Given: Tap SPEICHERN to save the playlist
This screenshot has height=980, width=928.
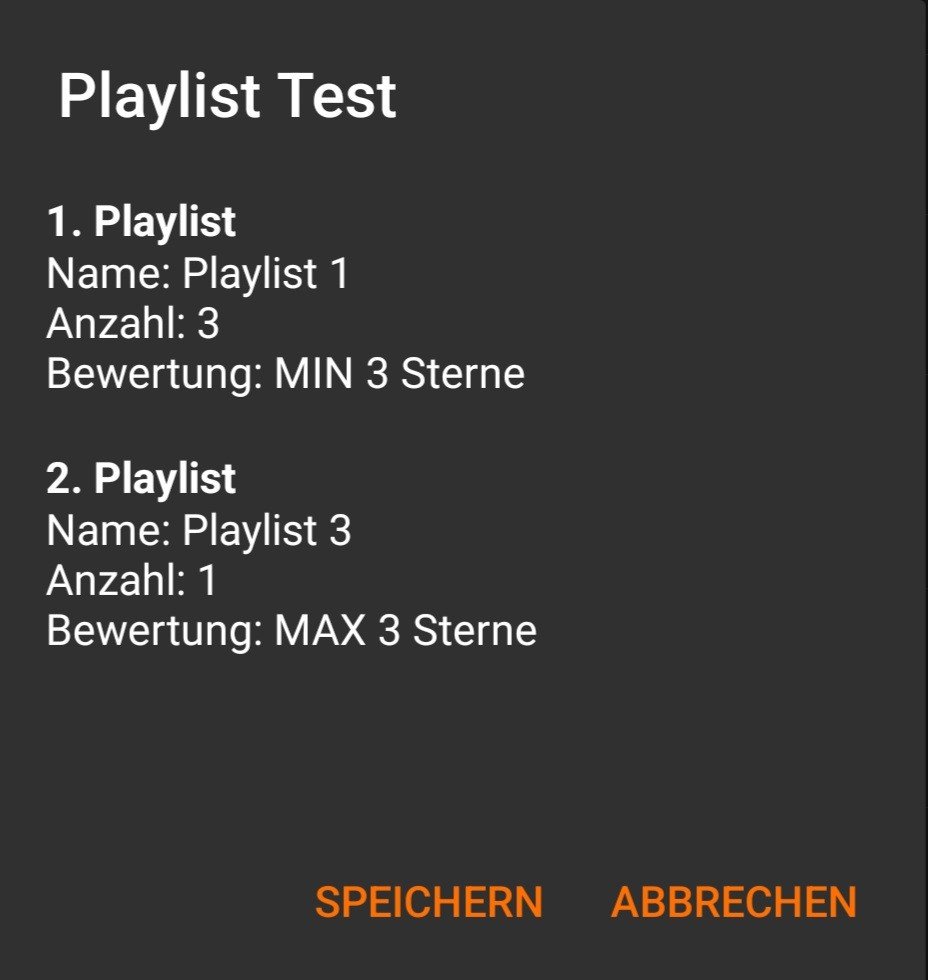Looking at the screenshot, I should click(429, 902).
